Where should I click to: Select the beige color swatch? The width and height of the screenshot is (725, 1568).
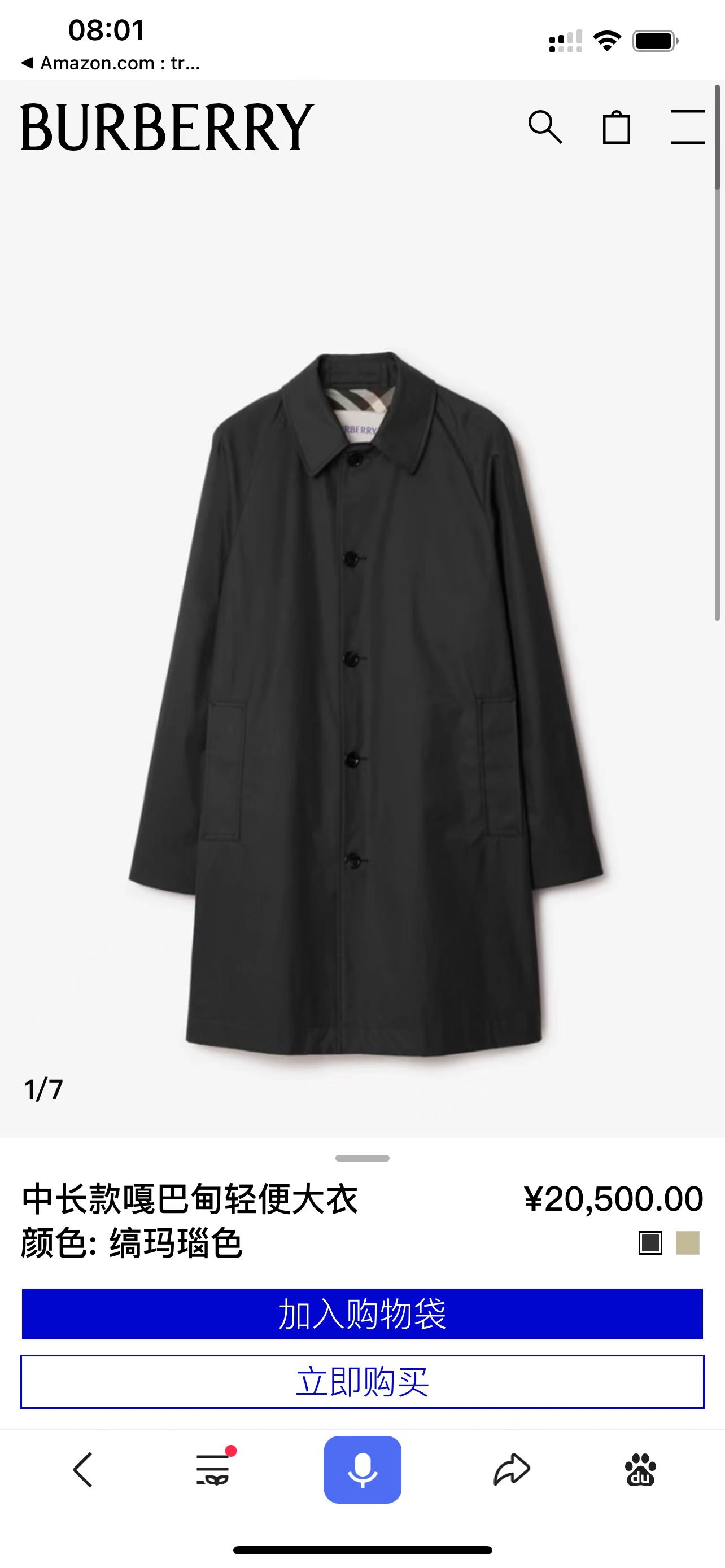coord(687,1243)
